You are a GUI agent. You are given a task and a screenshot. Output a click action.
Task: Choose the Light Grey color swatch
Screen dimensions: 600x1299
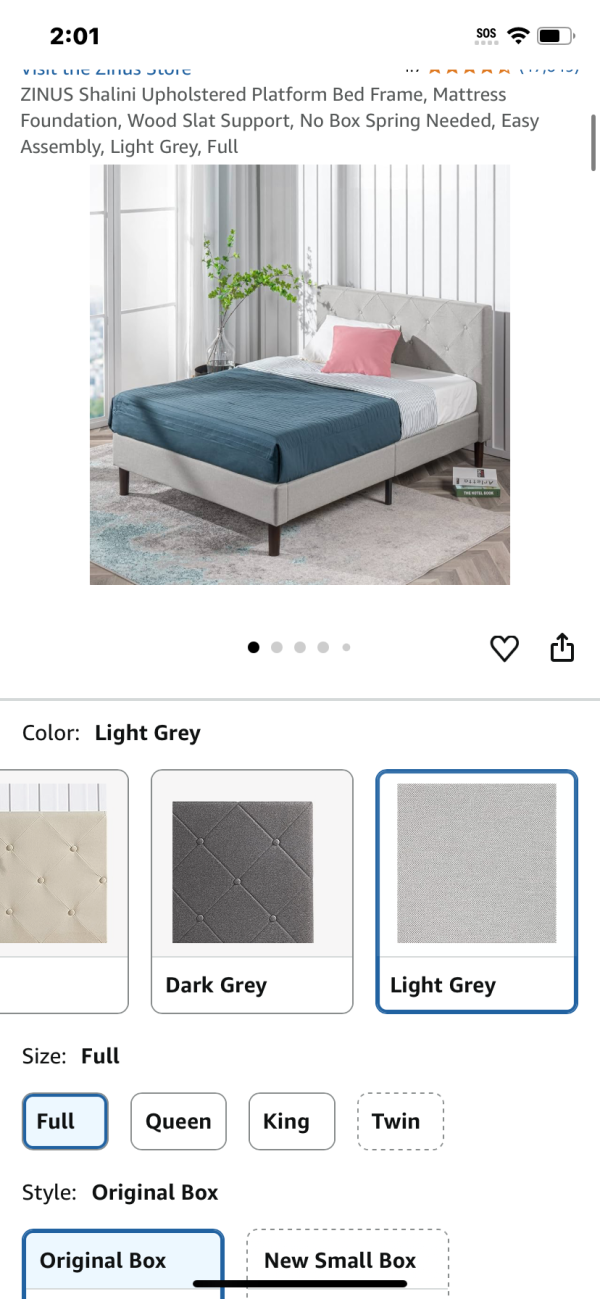(x=476, y=891)
